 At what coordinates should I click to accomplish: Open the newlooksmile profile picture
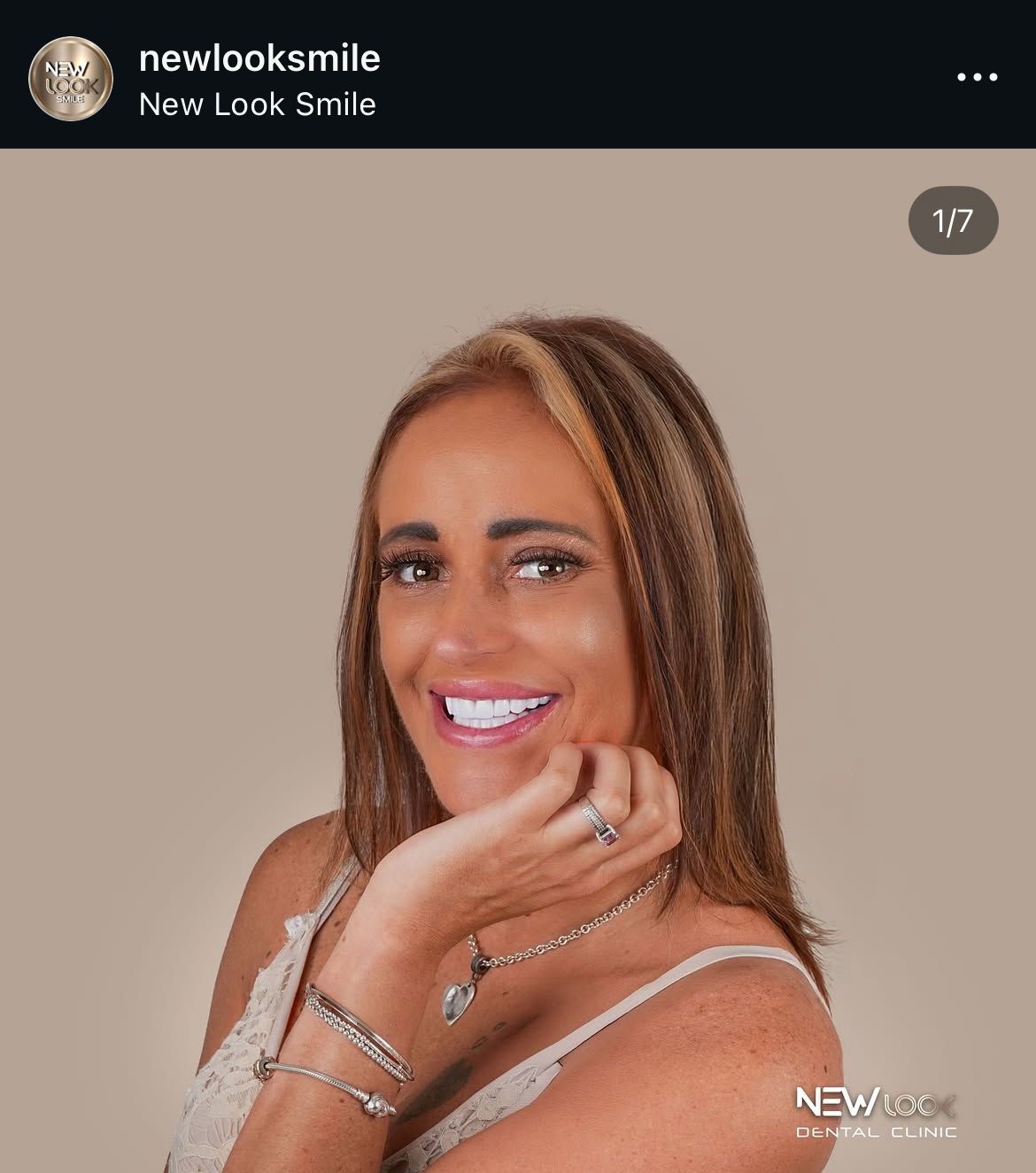click(71, 78)
